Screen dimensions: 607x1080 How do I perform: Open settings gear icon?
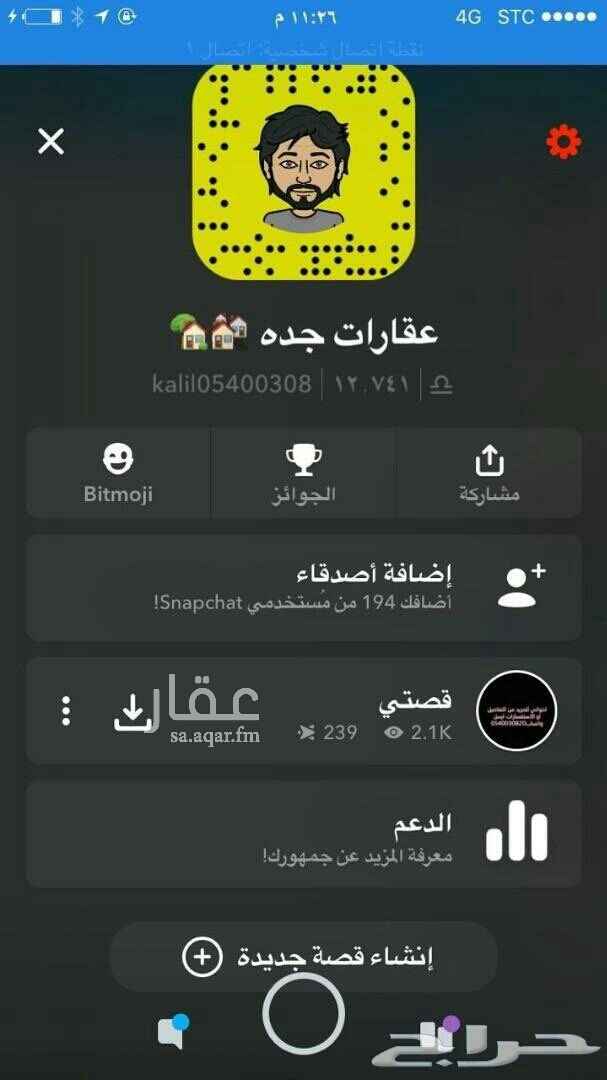(x=564, y=143)
